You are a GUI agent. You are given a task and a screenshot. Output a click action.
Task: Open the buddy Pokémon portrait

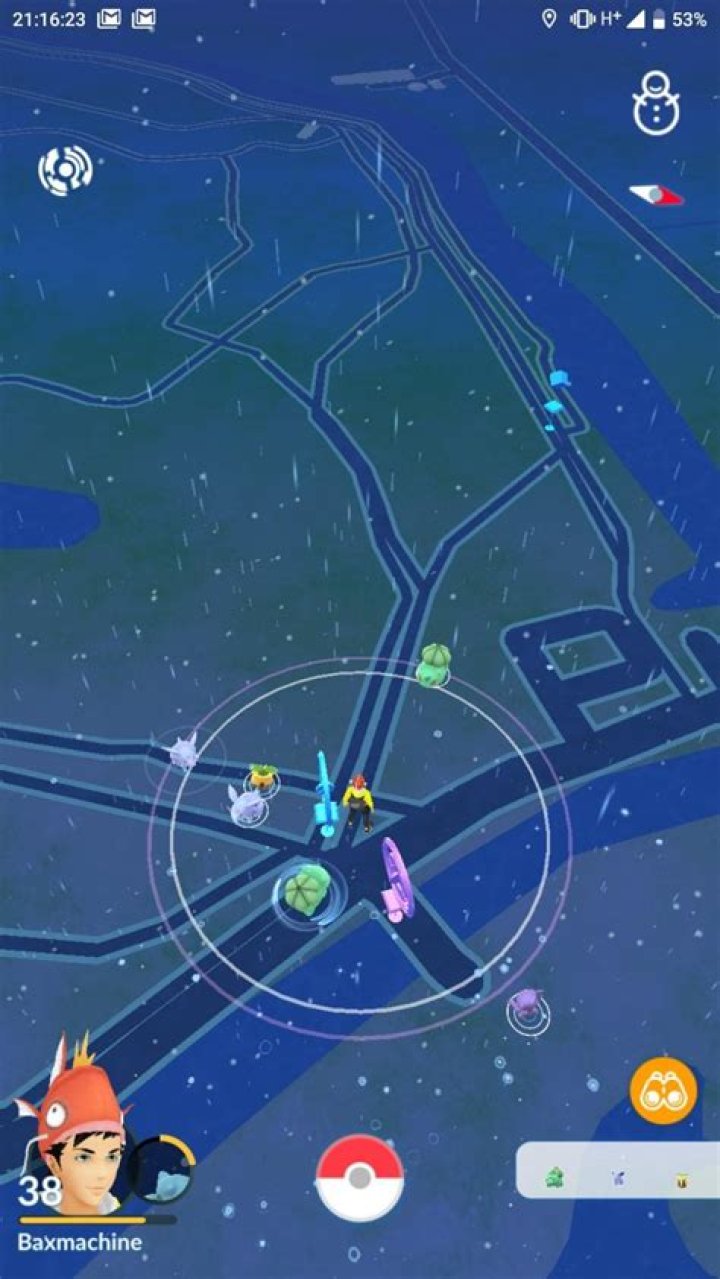click(x=161, y=1167)
